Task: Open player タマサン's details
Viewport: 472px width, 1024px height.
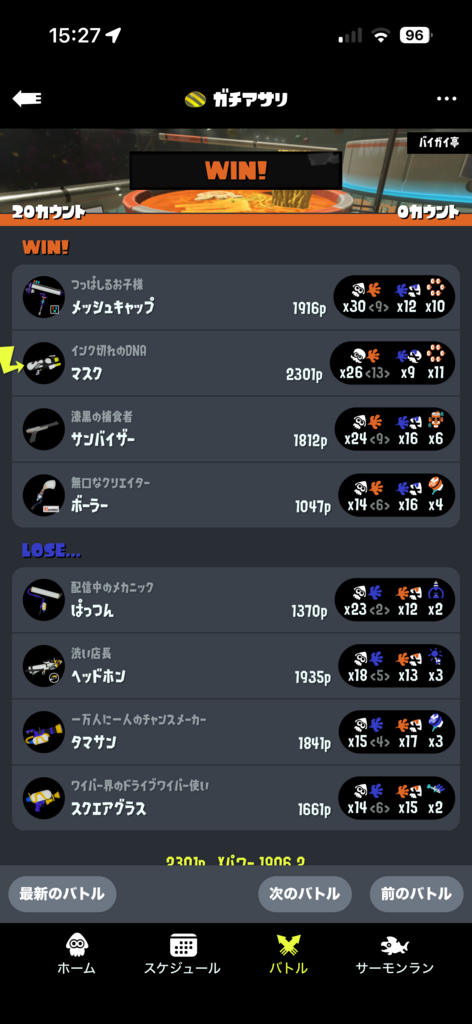Action: pos(236,732)
